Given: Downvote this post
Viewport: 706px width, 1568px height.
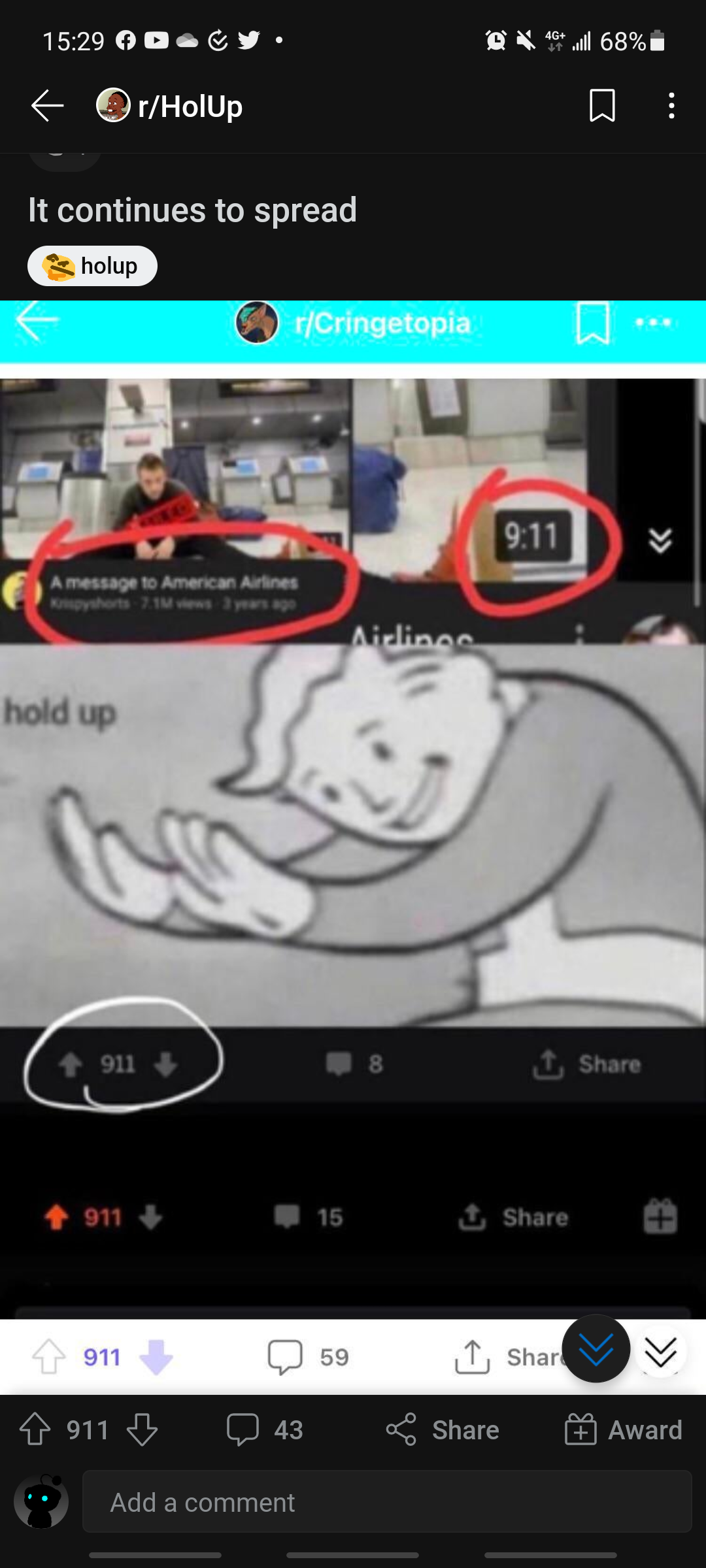Looking at the screenshot, I should tap(142, 1429).
